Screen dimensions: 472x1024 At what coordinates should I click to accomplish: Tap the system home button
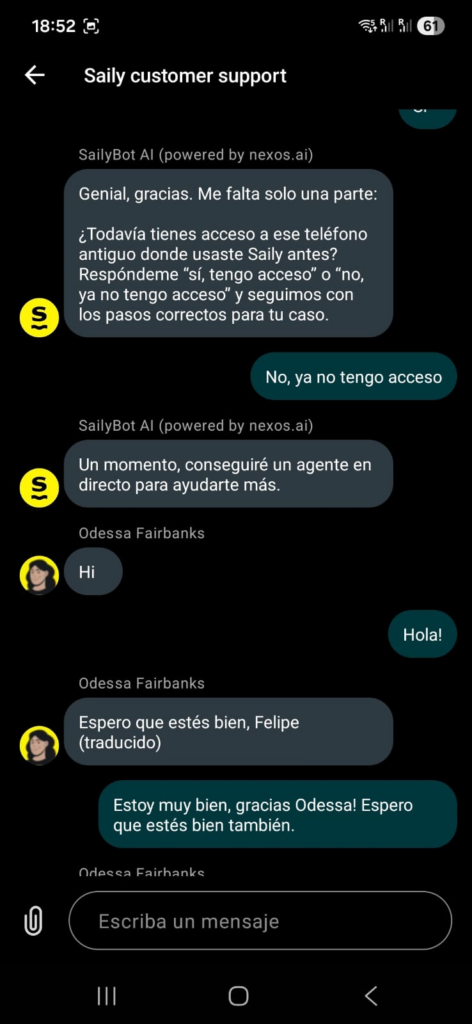pos(238,996)
